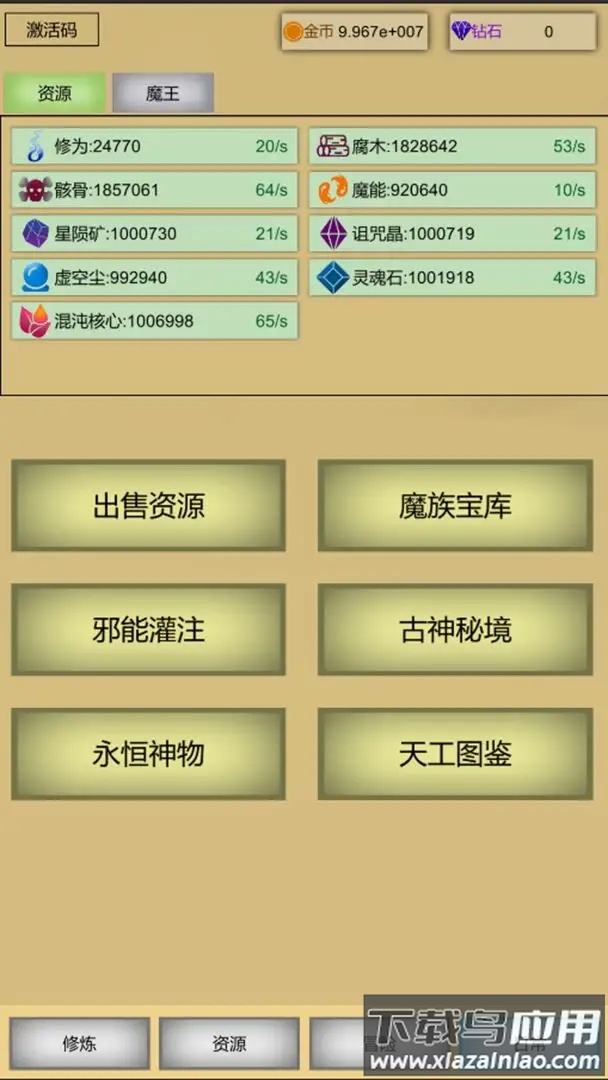Switch to the 魔王 tab

(x=163, y=93)
